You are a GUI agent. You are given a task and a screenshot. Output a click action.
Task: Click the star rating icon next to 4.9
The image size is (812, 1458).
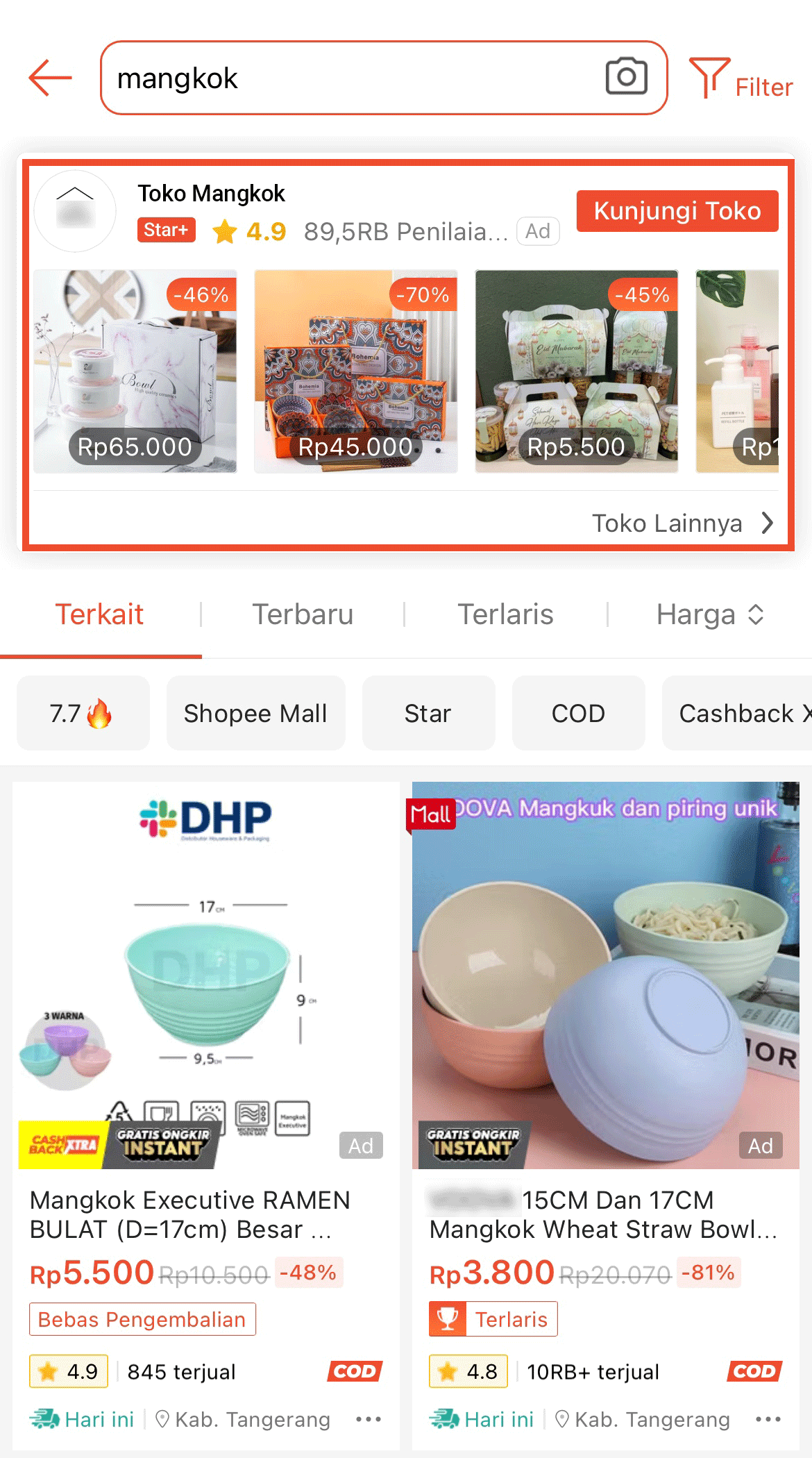(224, 231)
